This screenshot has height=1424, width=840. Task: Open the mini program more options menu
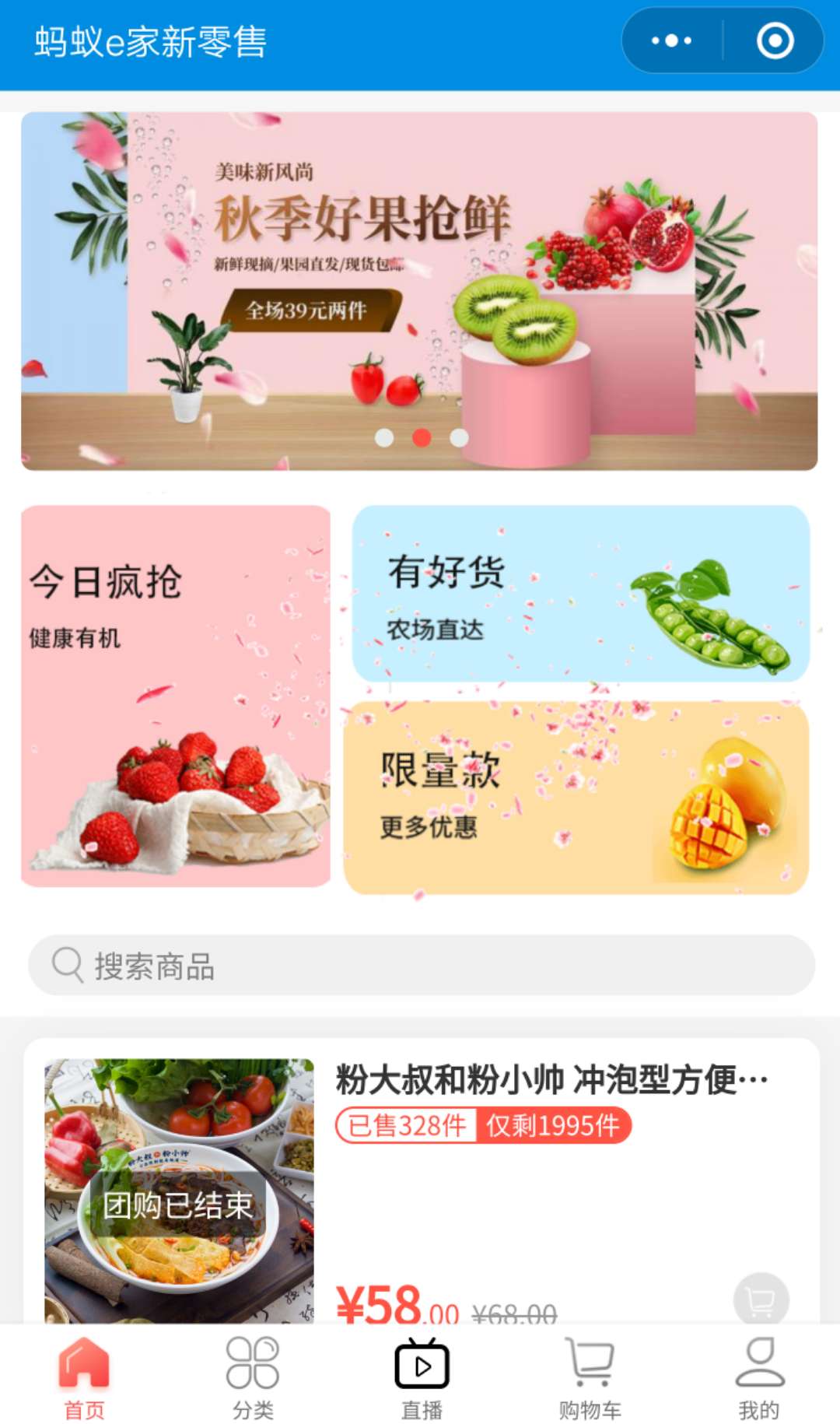click(671, 40)
